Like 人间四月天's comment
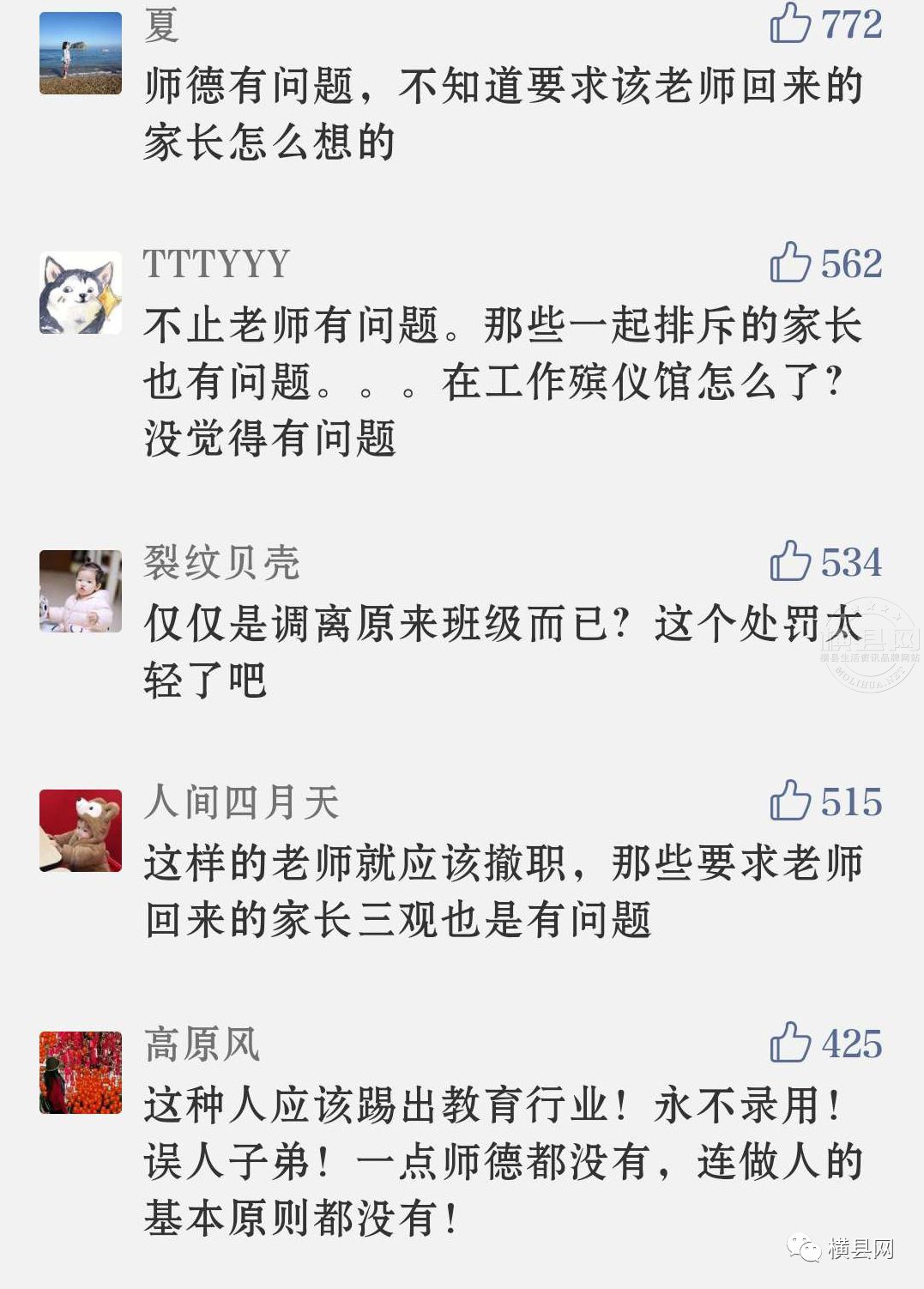 pyautogui.click(x=790, y=802)
